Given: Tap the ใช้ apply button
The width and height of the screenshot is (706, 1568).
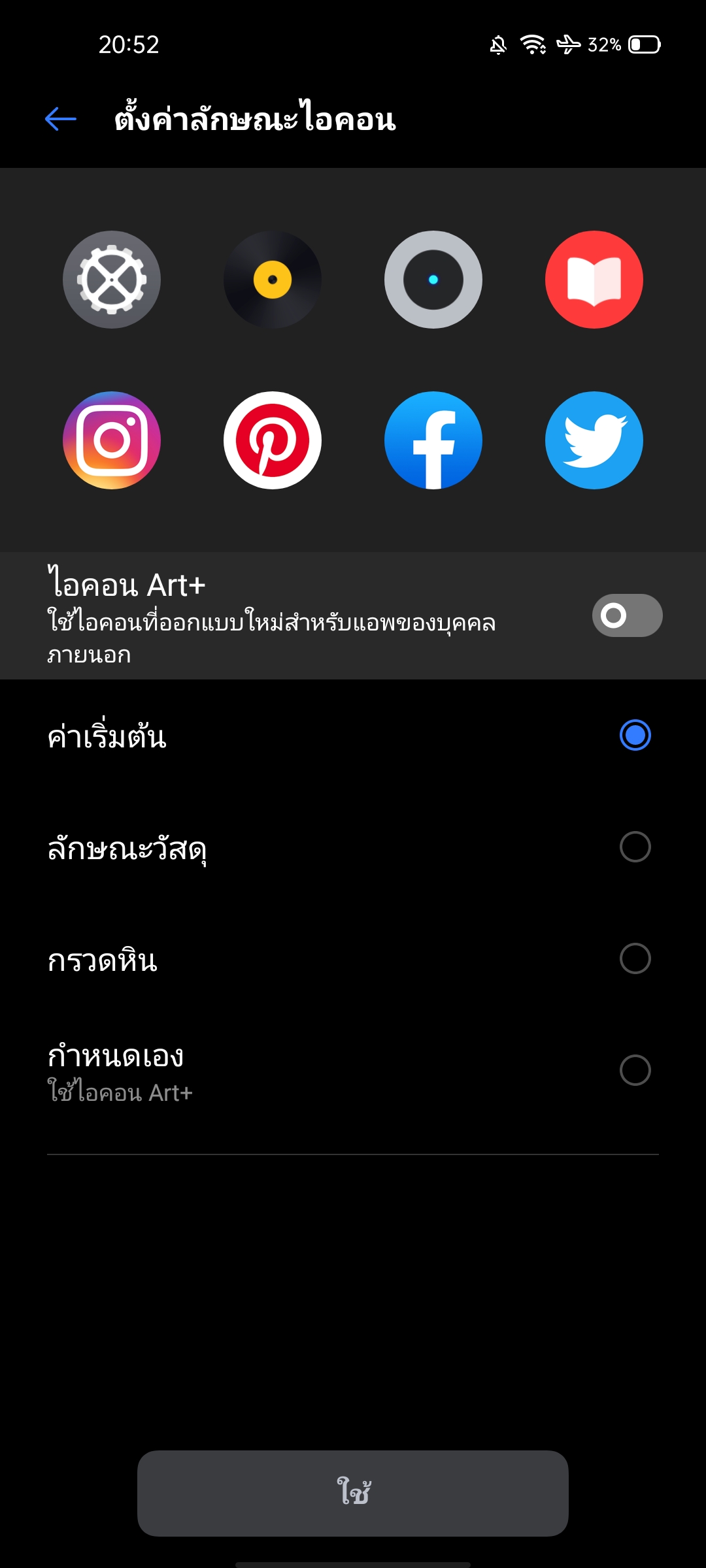Looking at the screenshot, I should [x=353, y=1493].
